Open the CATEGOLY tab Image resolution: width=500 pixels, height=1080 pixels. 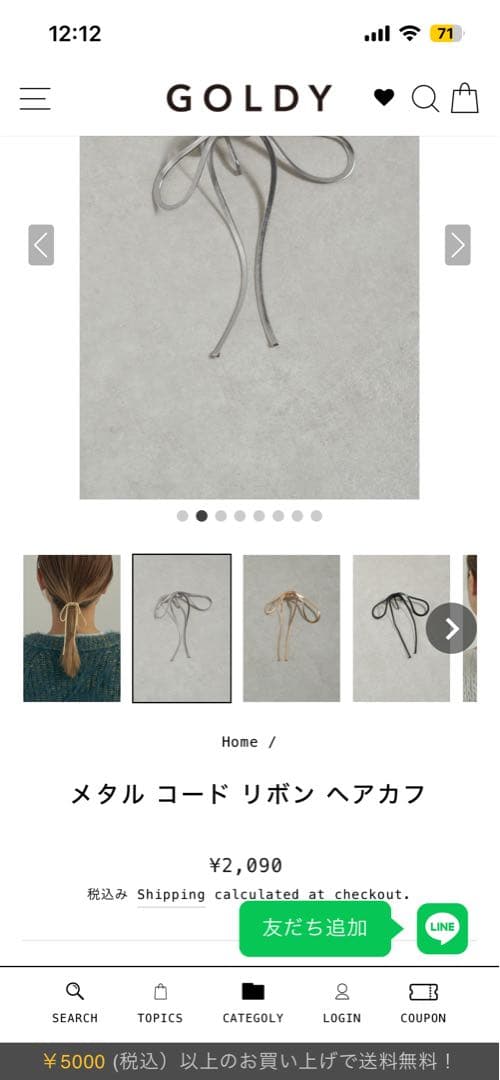253,1003
